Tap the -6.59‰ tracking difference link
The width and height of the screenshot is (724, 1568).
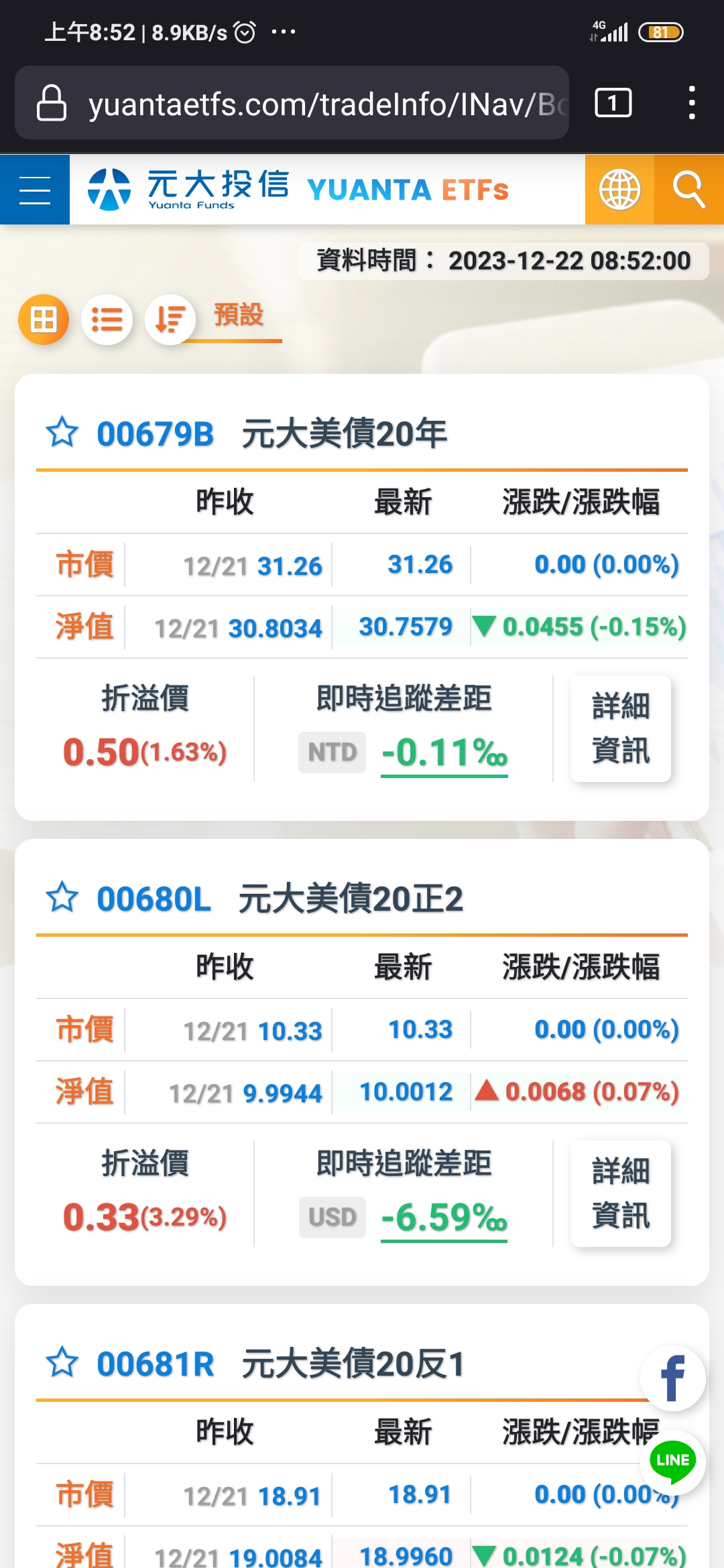tap(444, 1218)
